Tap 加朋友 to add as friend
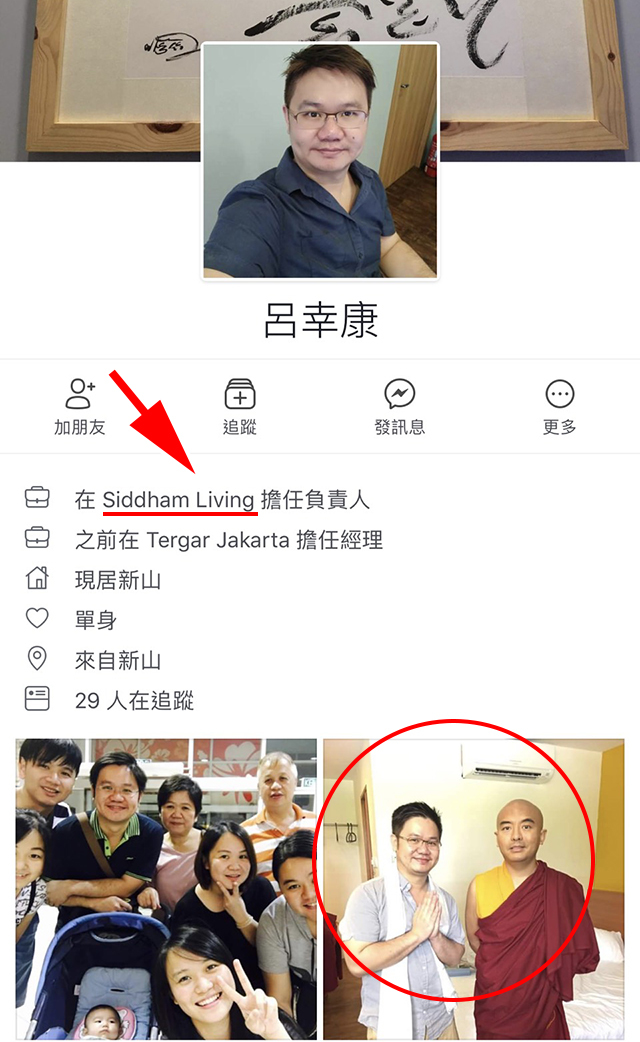640x1042 pixels. [x=80, y=406]
